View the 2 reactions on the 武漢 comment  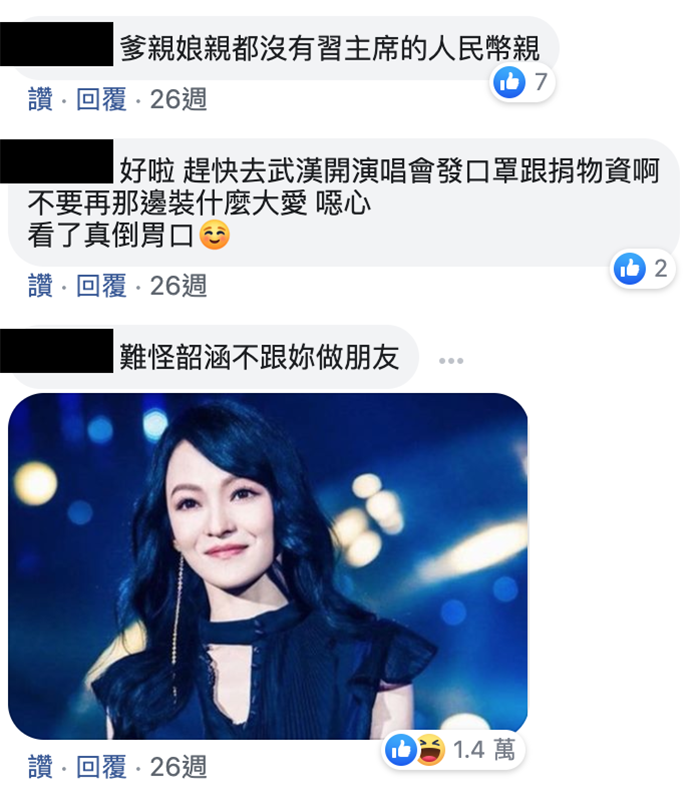[x=643, y=268]
